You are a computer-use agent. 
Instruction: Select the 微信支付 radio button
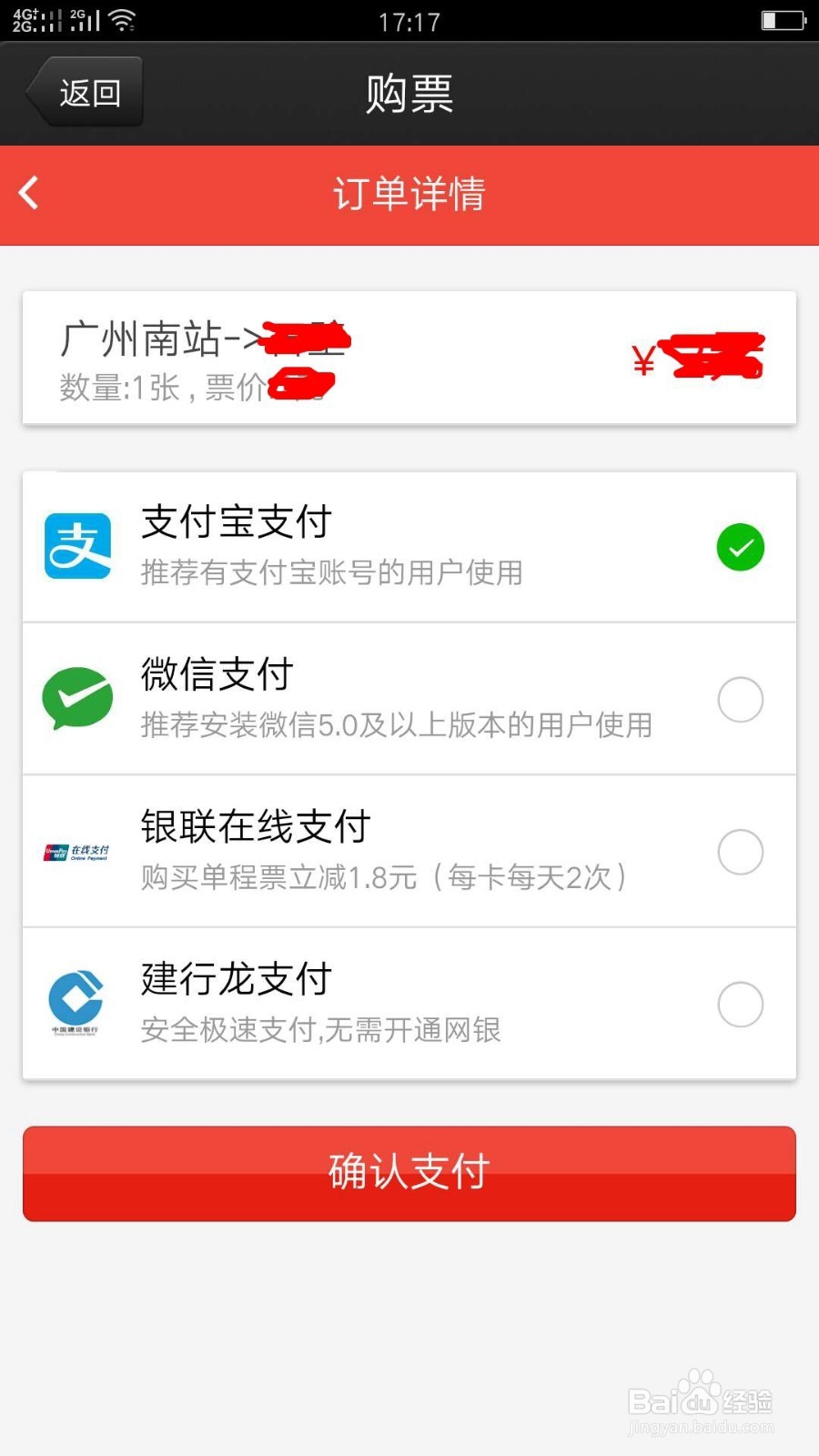(x=742, y=699)
